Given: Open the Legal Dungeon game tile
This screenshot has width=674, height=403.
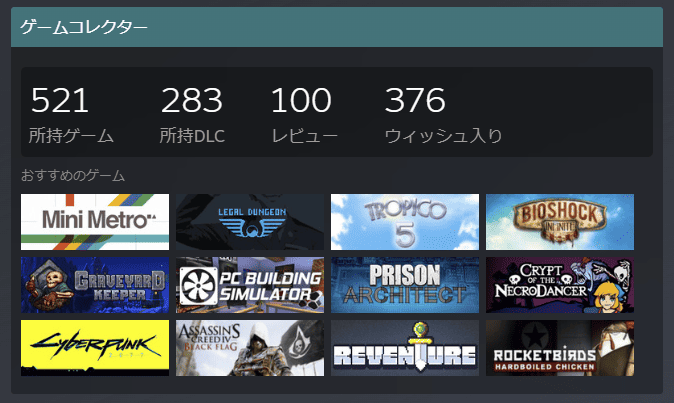Looking at the screenshot, I should coord(250,222).
